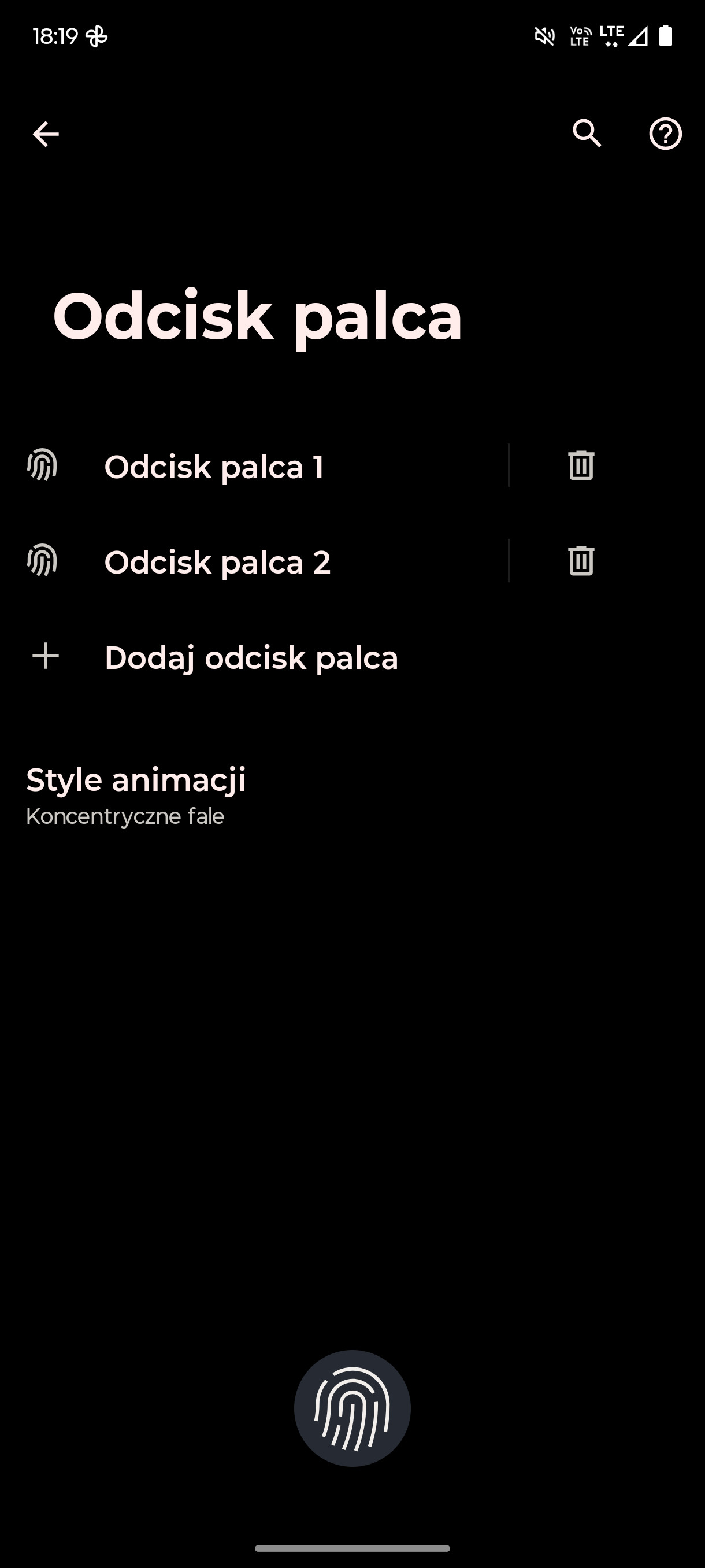Open Style animacji setting

352,796
